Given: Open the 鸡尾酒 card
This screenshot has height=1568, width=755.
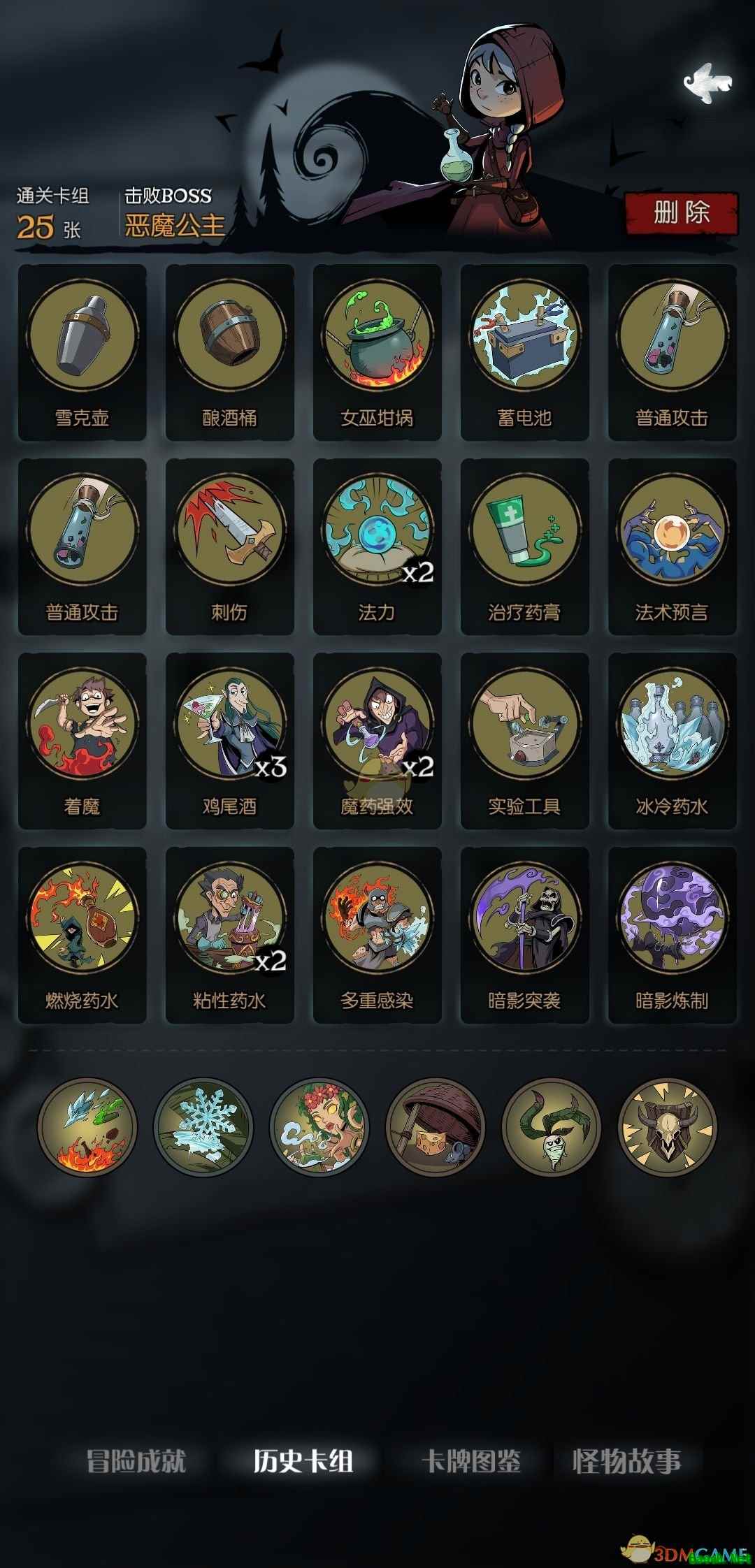Looking at the screenshot, I should 230,740.
